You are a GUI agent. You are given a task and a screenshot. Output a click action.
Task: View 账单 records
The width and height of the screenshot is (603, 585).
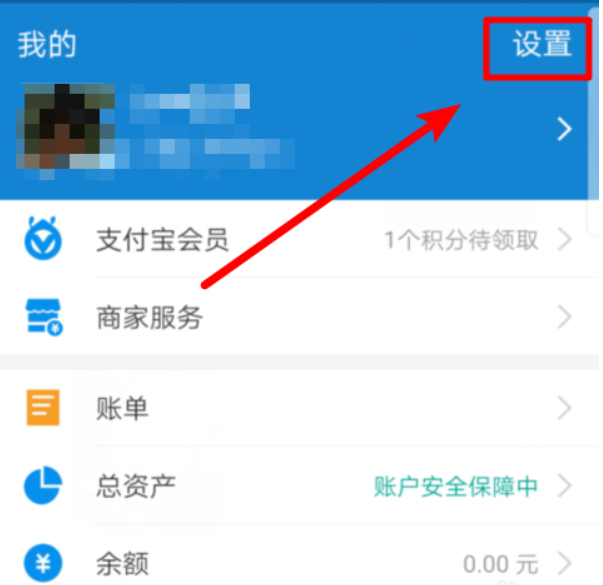tap(300, 408)
